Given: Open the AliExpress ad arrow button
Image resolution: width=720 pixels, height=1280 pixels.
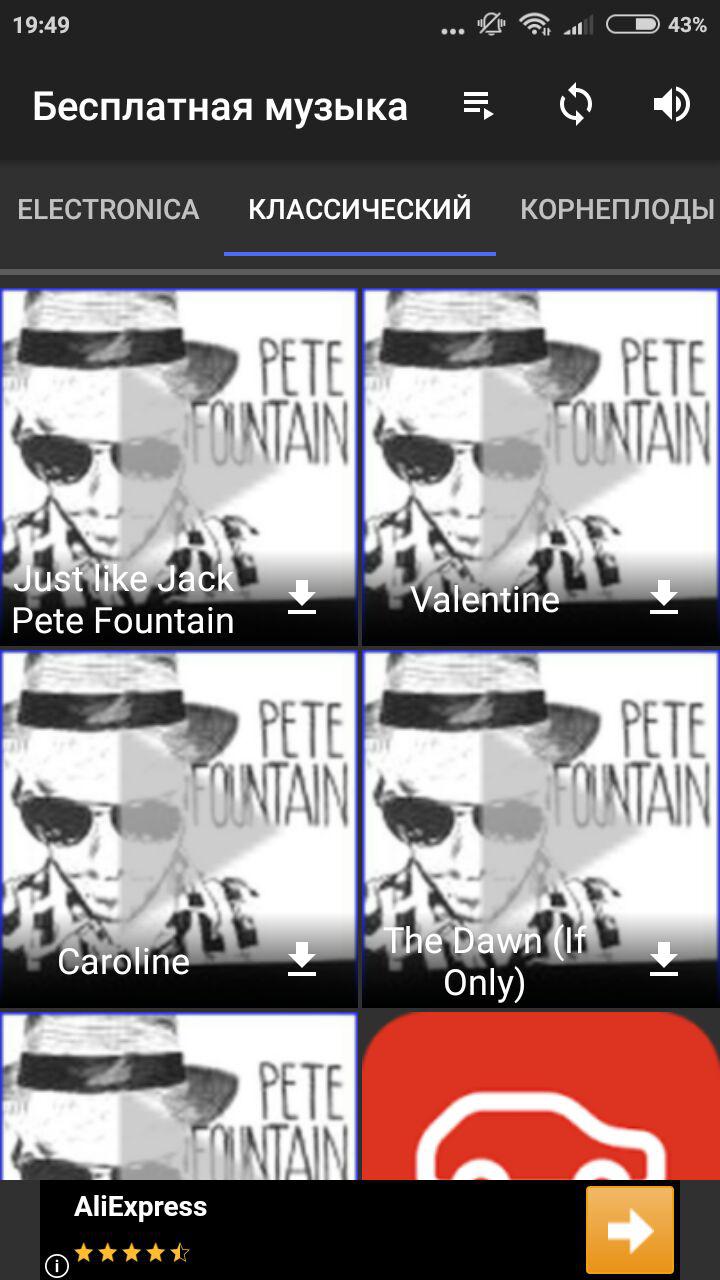Looking at the screenshot, I should pyautogui.click(x=630, y=1230).
